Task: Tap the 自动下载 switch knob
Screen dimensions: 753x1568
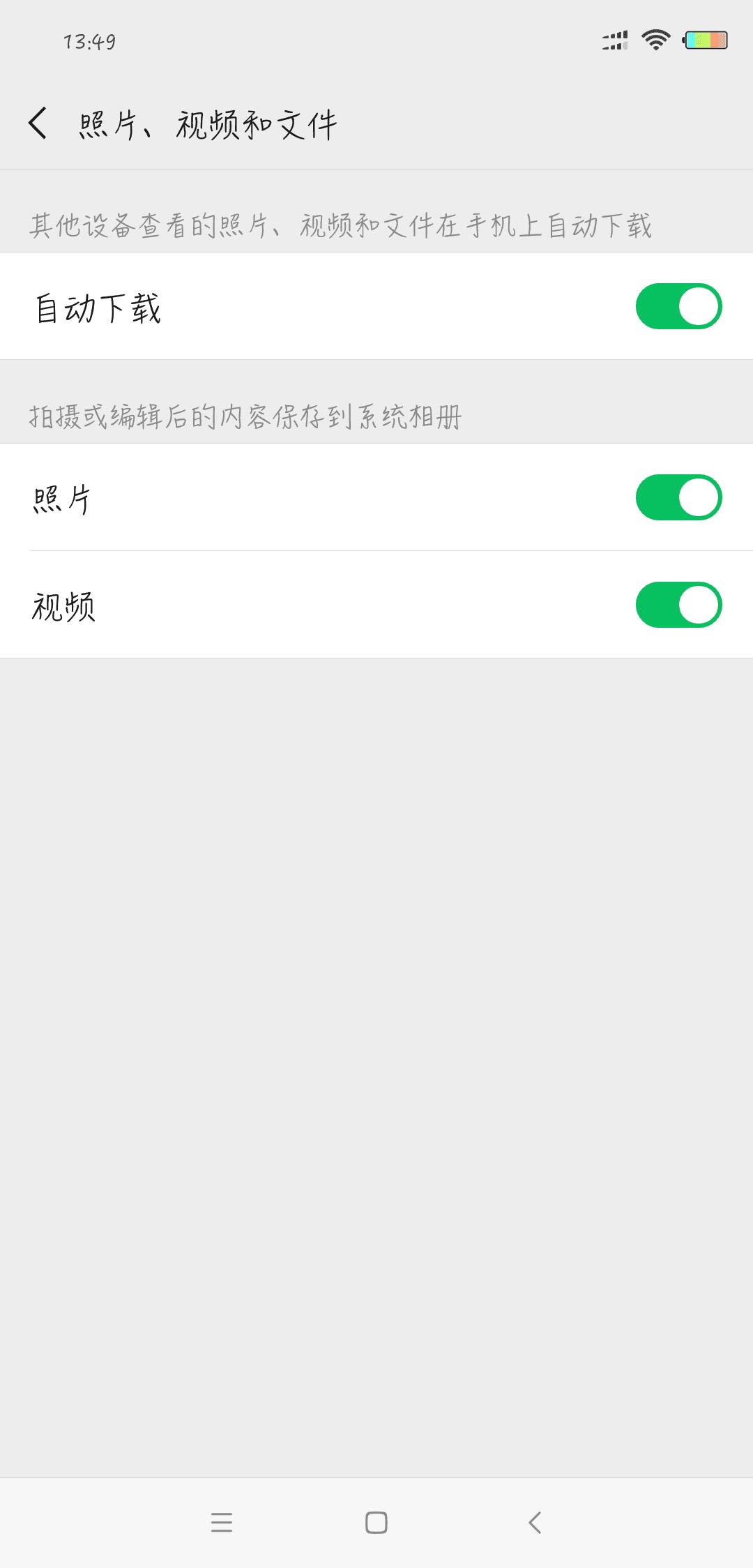Action: point(699,305)
